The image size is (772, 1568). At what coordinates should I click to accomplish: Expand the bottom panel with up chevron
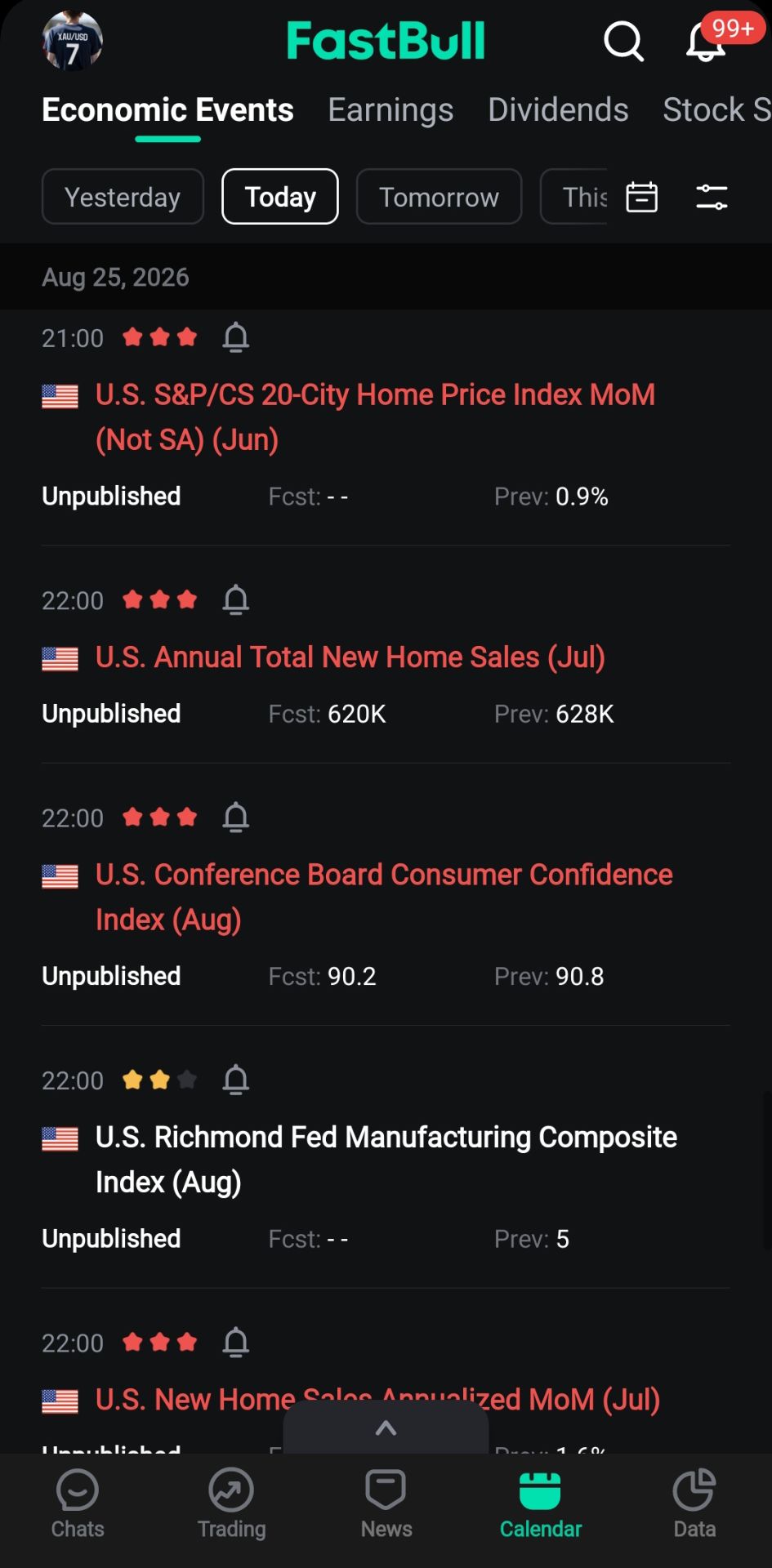click(x=386, y=1428)
